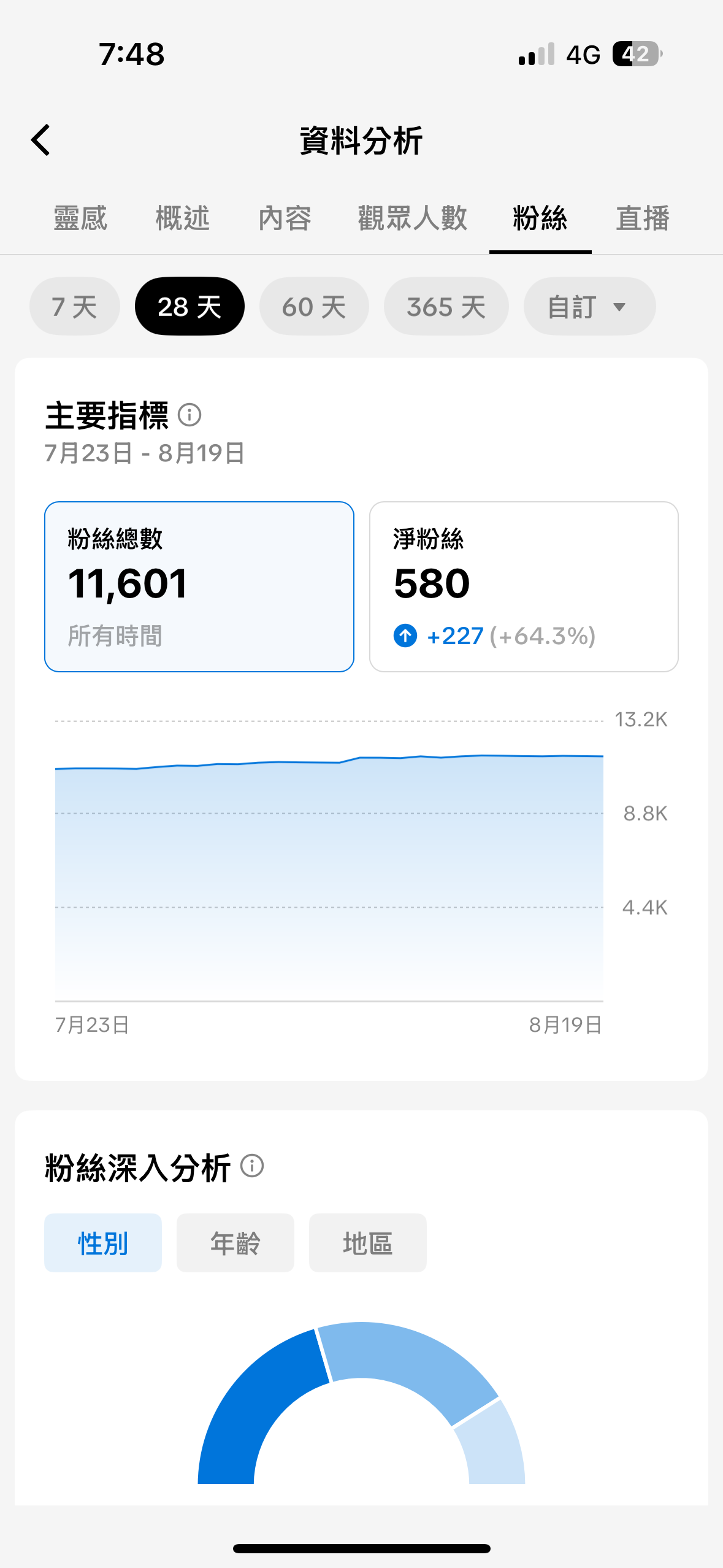The width and height of the screenshot is (723, 1568).
Task: Select the 粉絲總數 metric card
Action: coord(199,586)
